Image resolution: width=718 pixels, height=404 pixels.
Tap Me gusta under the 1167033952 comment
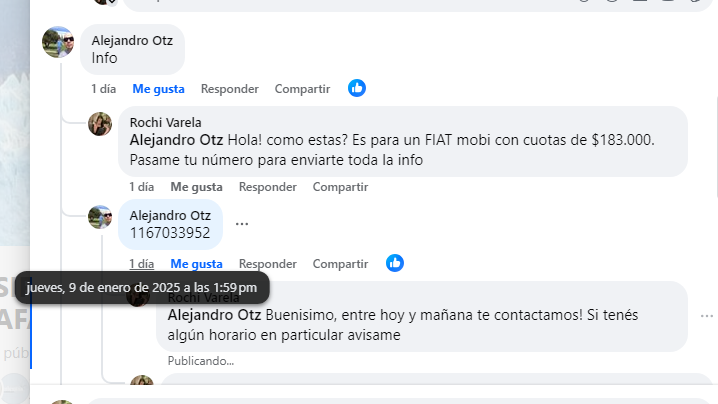point(196,264)
